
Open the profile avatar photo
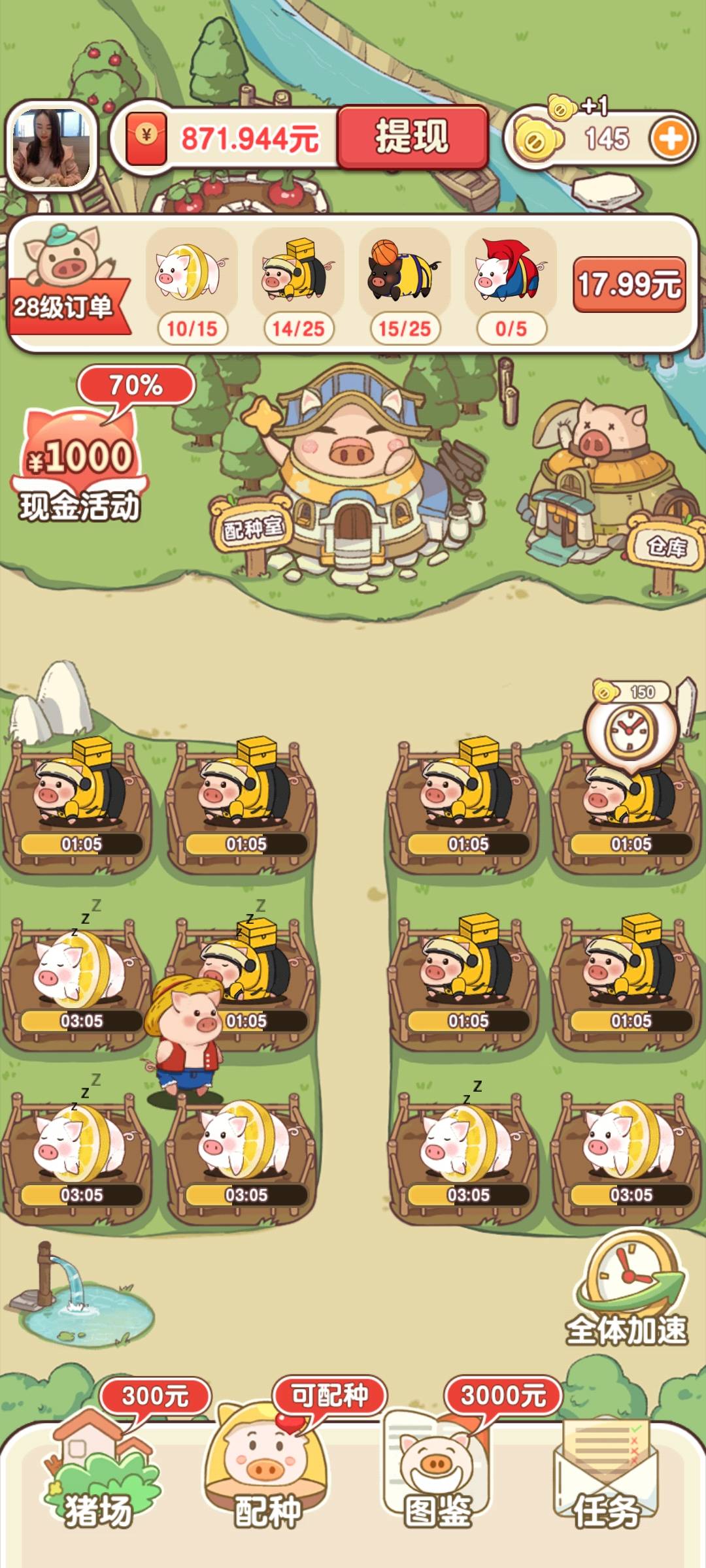(52, 148)
